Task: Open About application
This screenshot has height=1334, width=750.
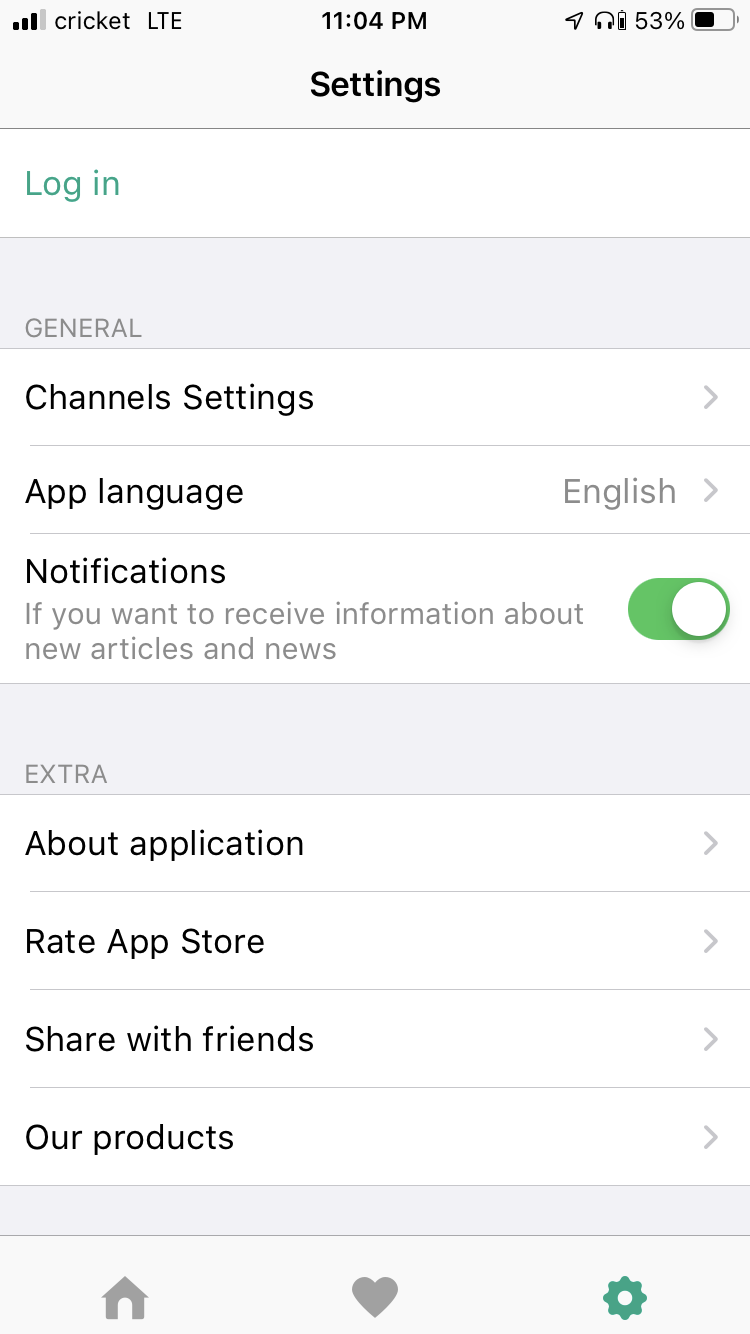Action: 375,843
